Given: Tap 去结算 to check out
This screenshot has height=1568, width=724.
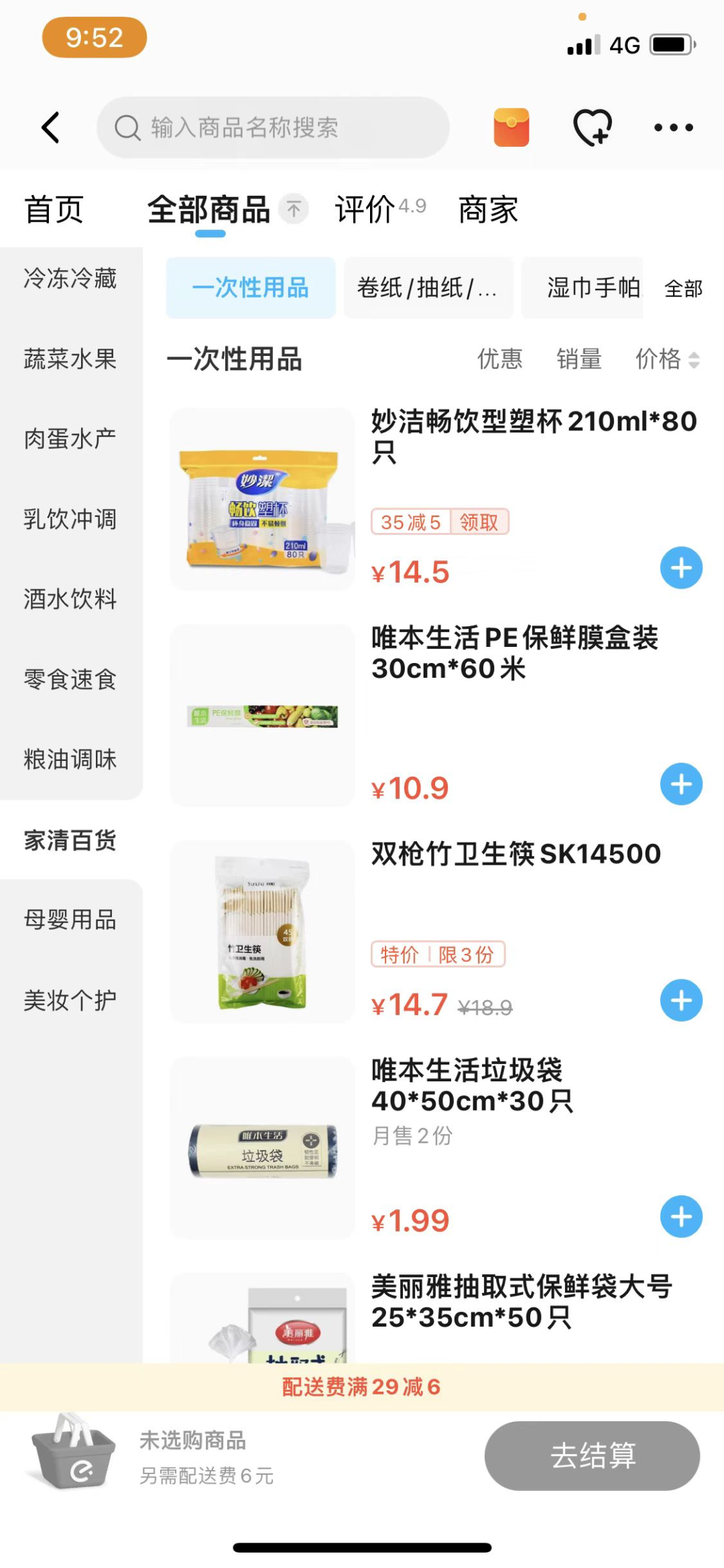Looking at the screenshot, I should [x=592, y=1456].
